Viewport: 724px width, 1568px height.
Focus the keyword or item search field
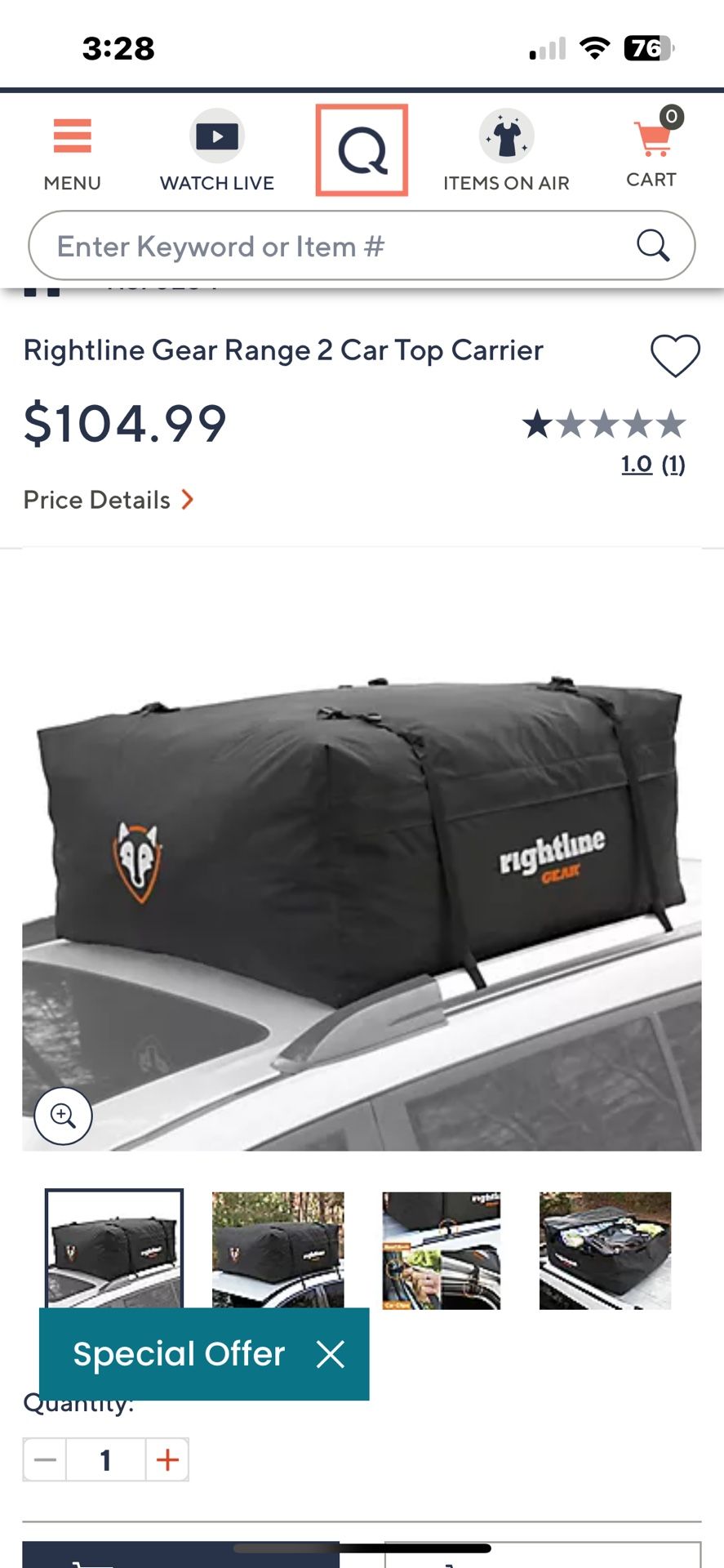[326, 246]
